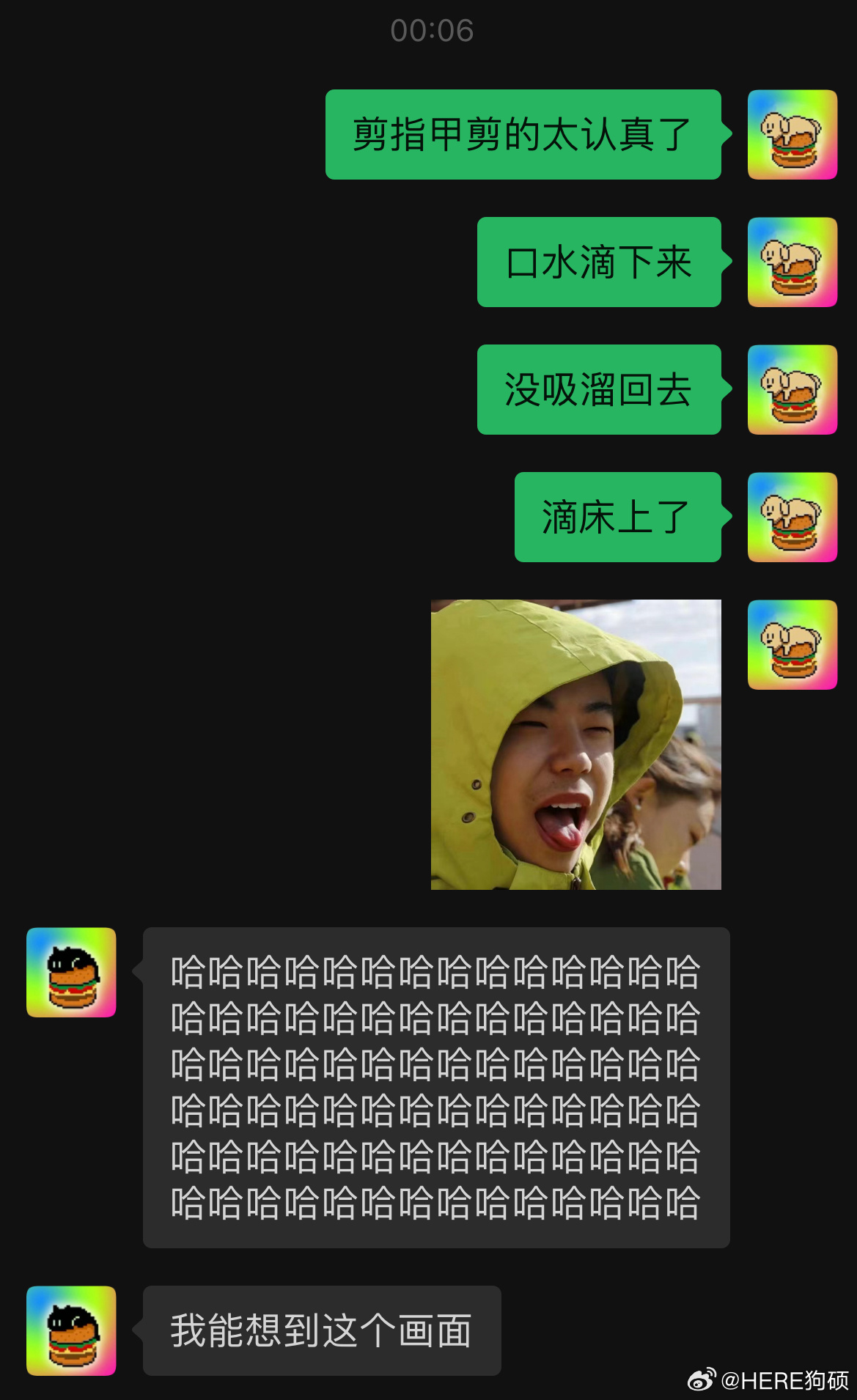This screenshot has width=857, height=1400.
Task: Open the profile avatar beside the 哈哈哈 message
Action: click(71, 972)
